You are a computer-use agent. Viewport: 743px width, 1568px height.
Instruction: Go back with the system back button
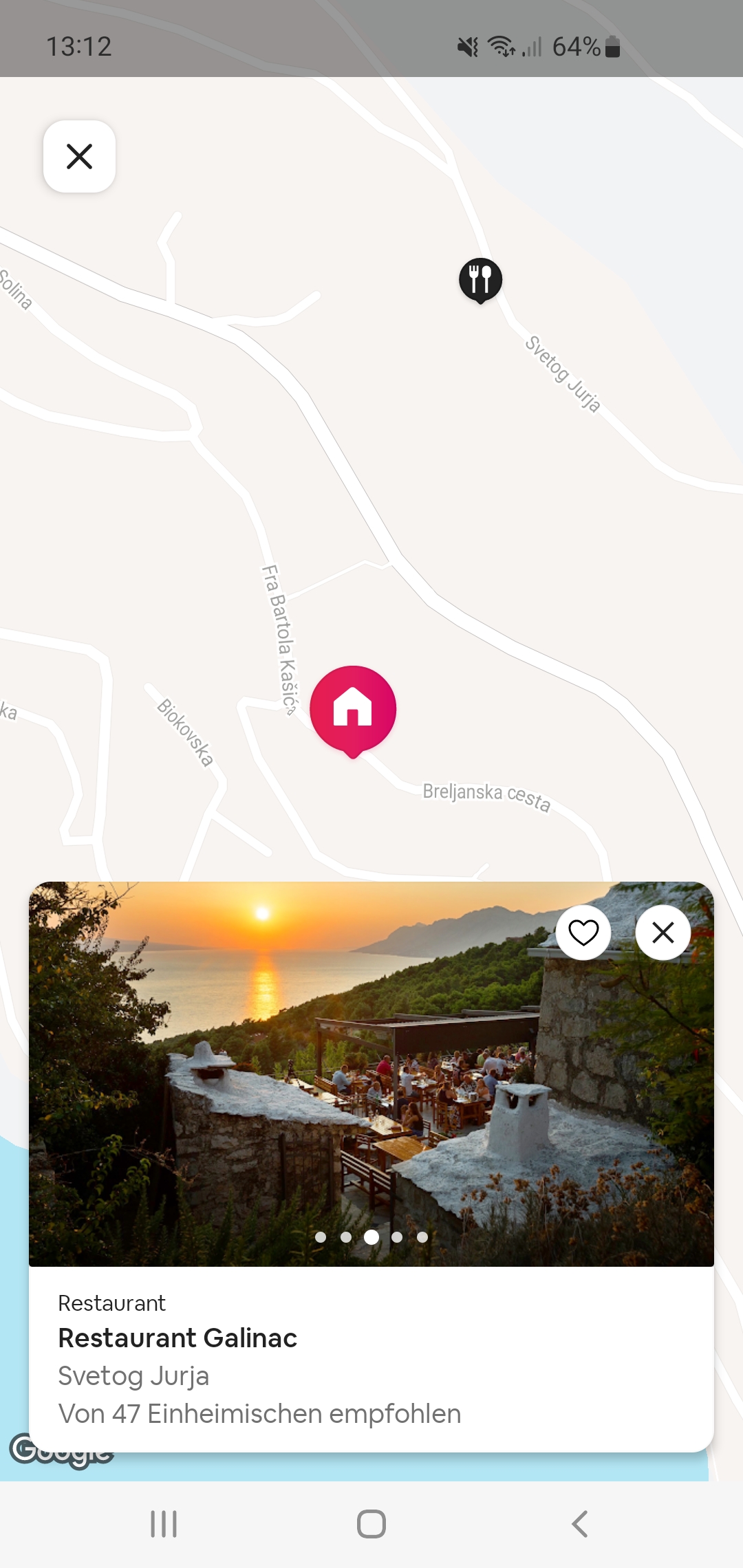(579, 1524)
